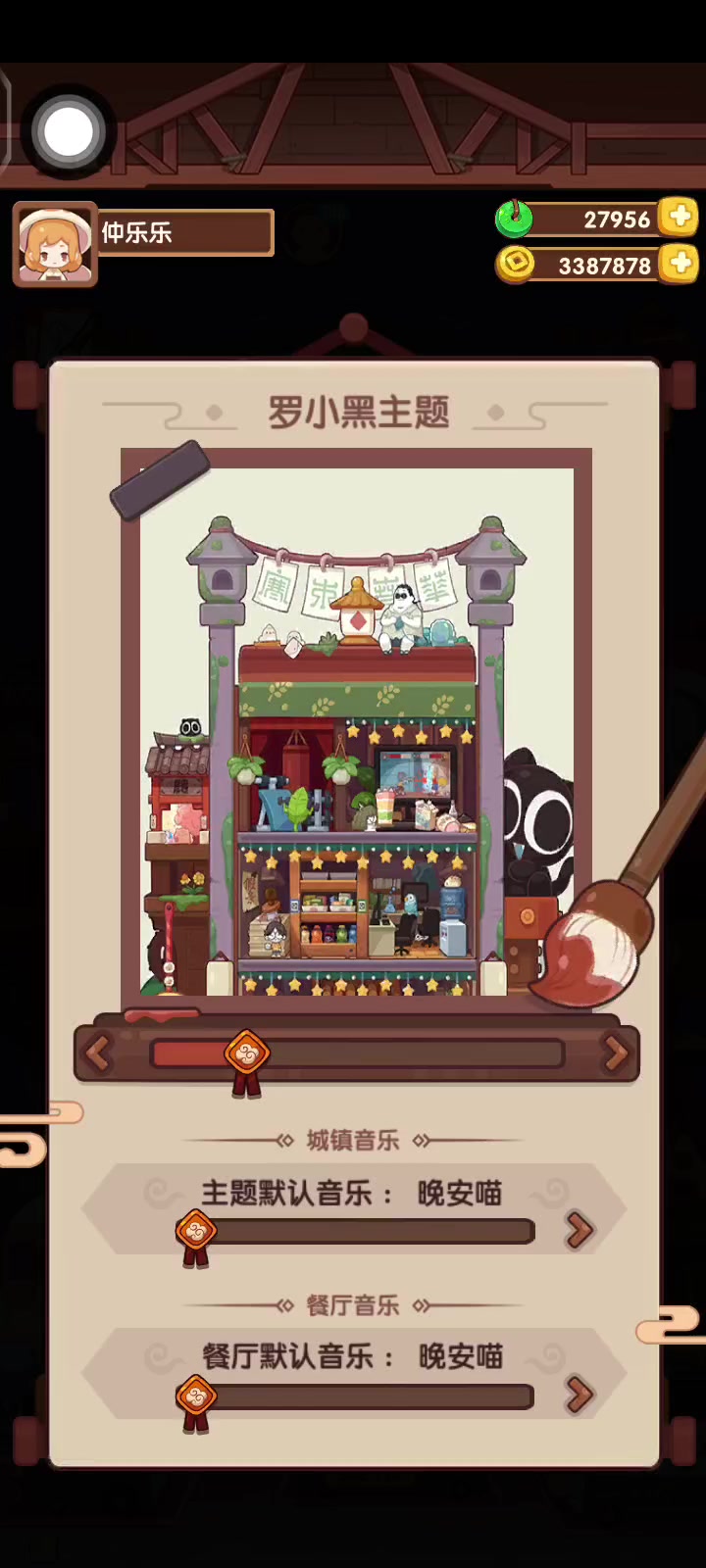The image size is (706, 1568).
Task: Apply the theme with the paint brush
Action: 608,911
